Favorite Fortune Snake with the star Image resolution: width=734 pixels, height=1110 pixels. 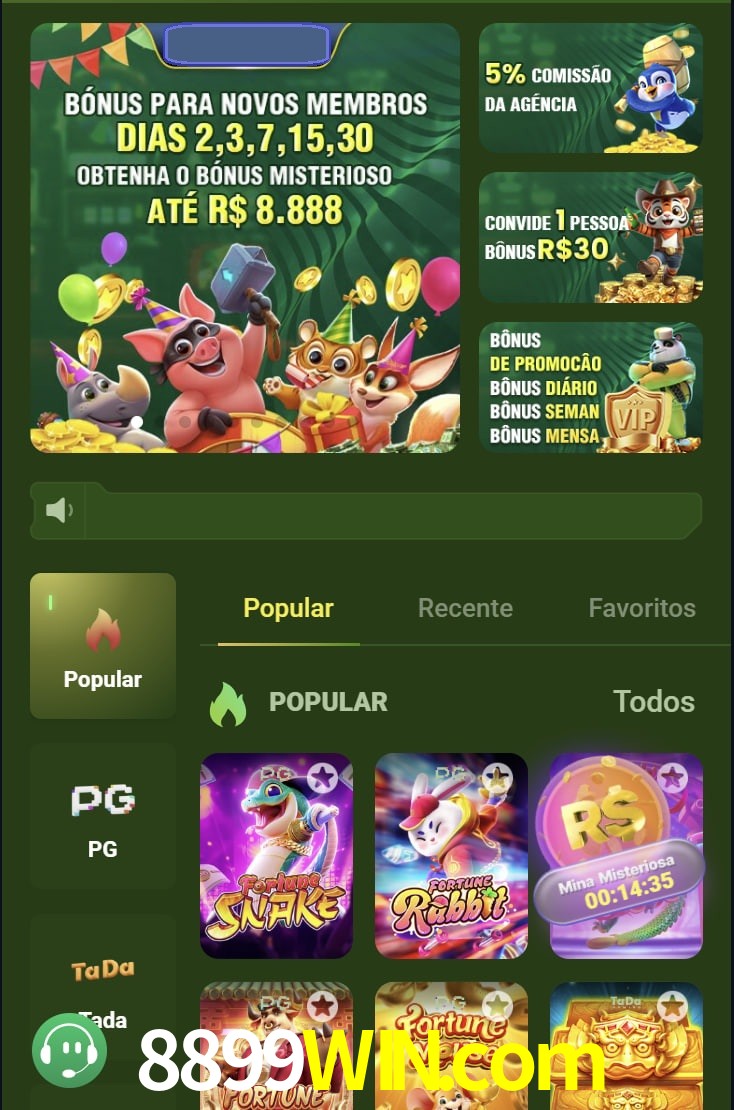point(322,776)
